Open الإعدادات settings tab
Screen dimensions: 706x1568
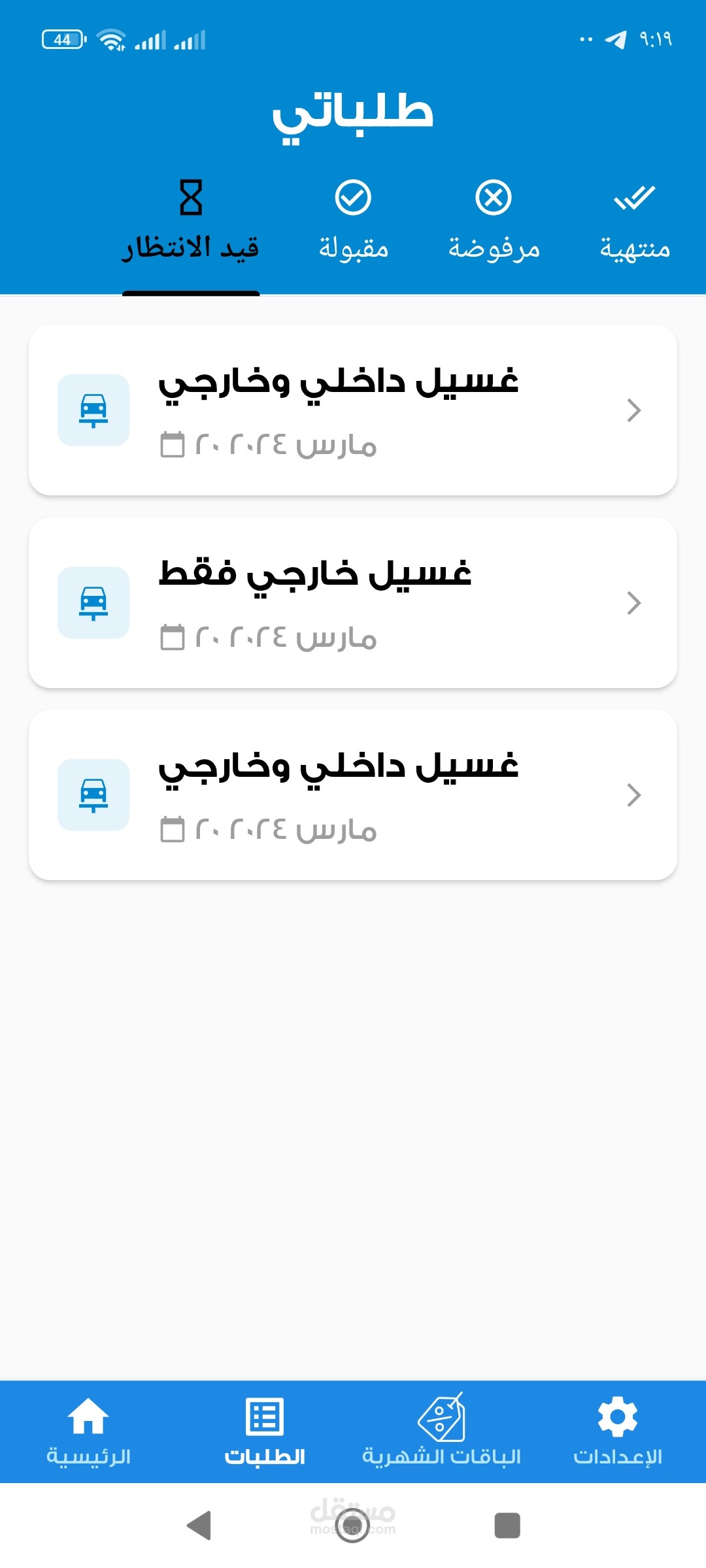[618, 1431]
